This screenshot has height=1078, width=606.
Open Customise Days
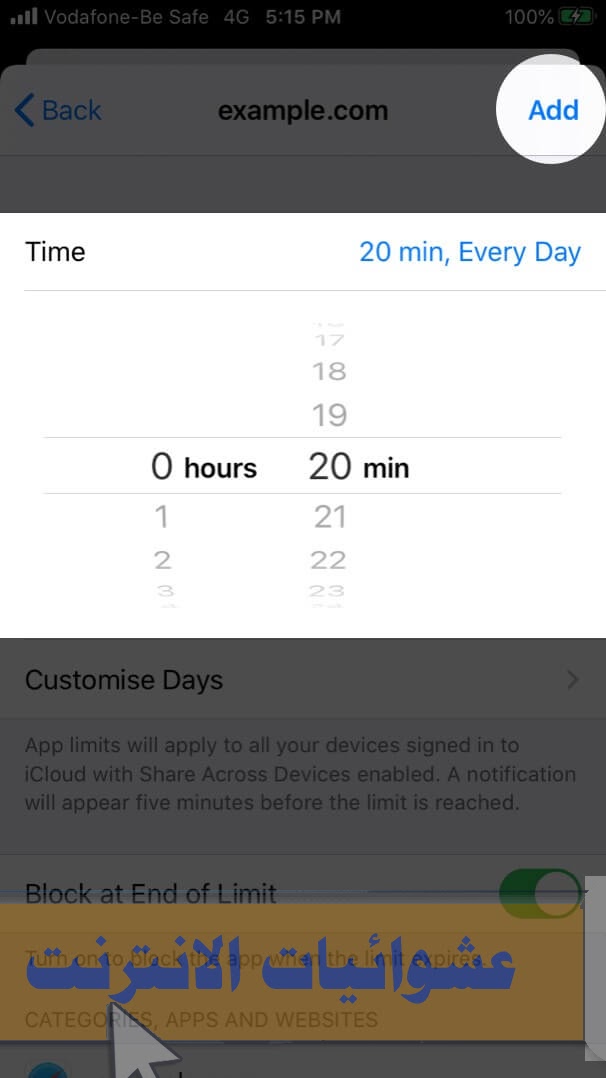pos(302,680)
